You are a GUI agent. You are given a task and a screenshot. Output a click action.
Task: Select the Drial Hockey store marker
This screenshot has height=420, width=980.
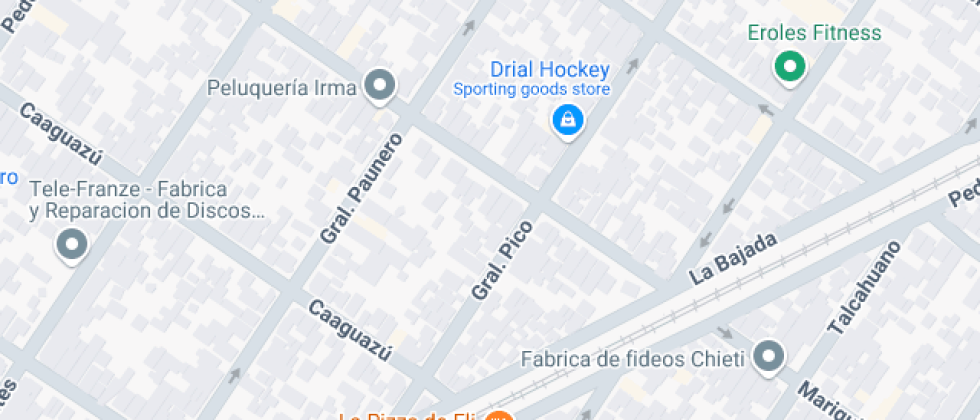pos(568,120)
